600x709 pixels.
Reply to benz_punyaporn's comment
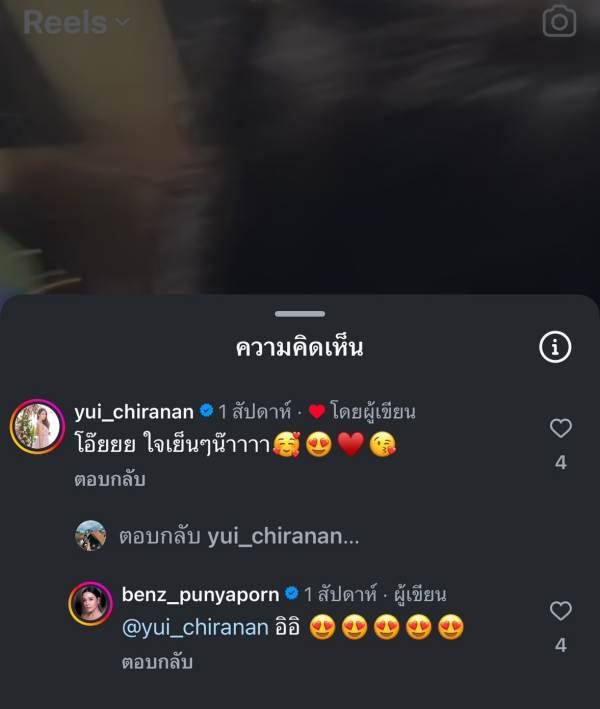click(157, 662)
